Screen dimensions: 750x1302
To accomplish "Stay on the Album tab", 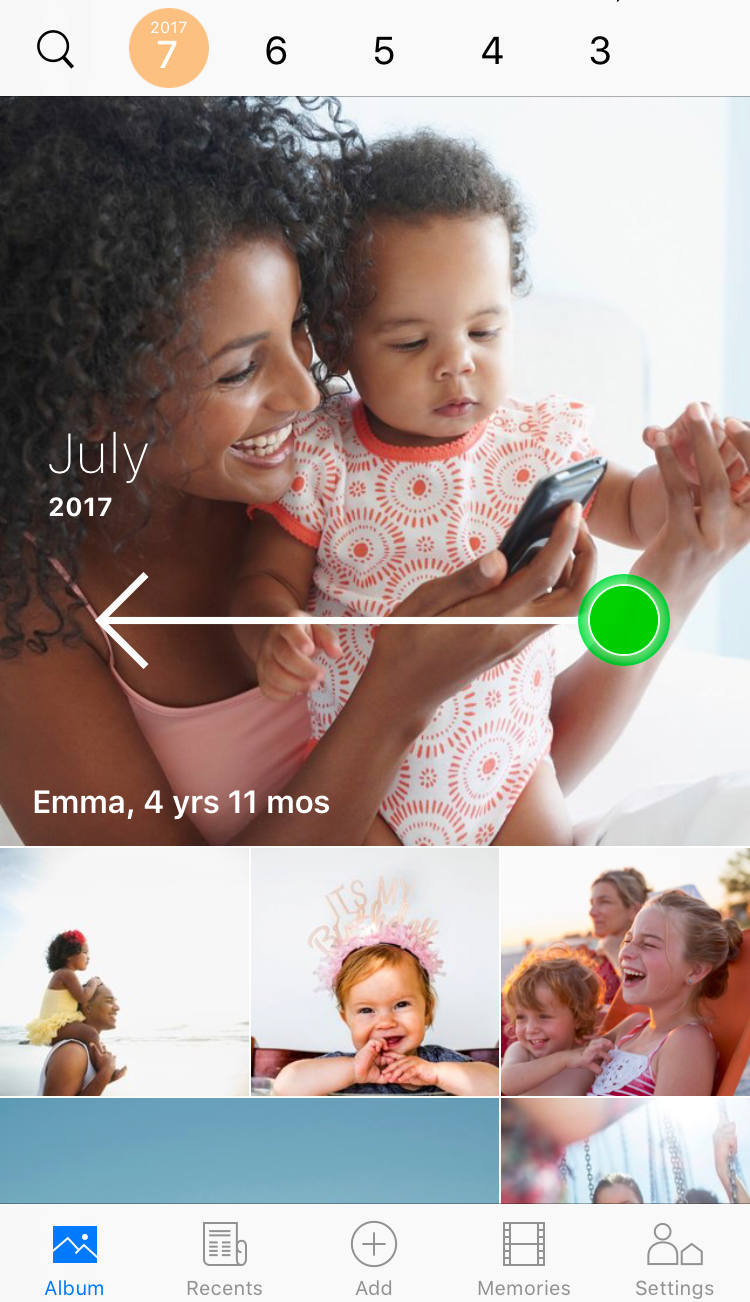I will click(x=74, y=1258).
